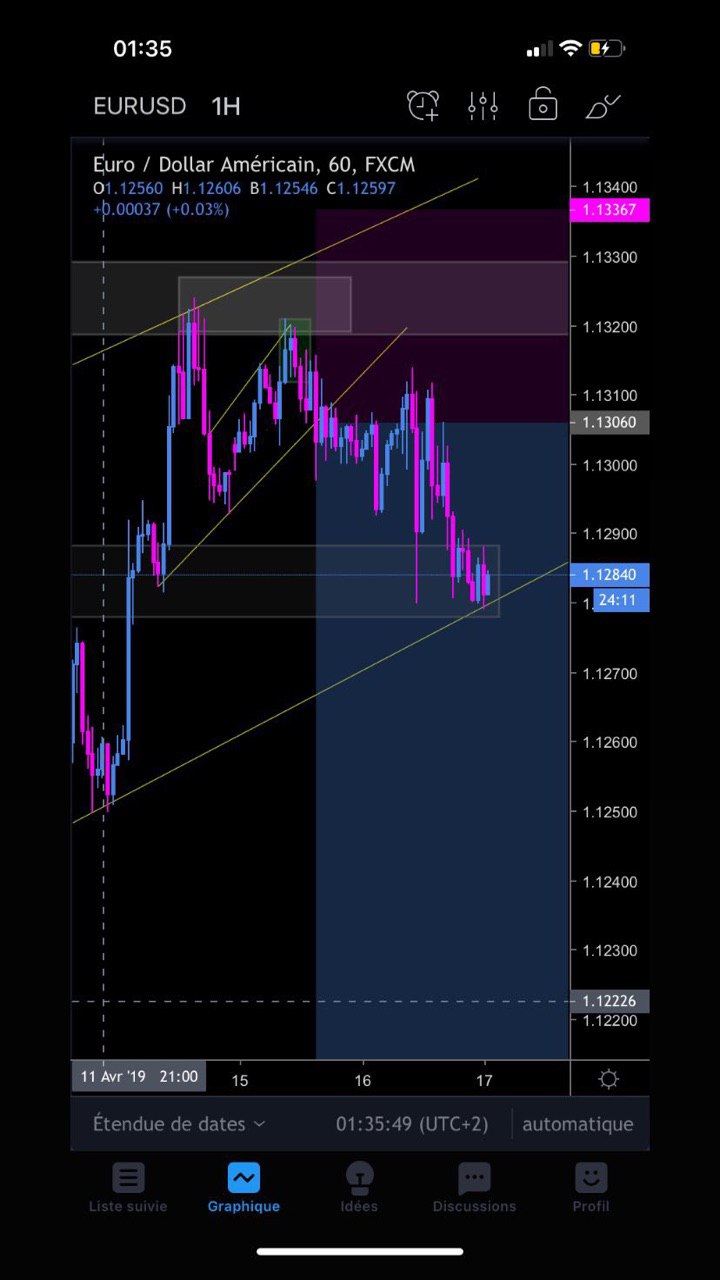Switch to the Profil tab
The image size is (720, 1280).
591,1188
